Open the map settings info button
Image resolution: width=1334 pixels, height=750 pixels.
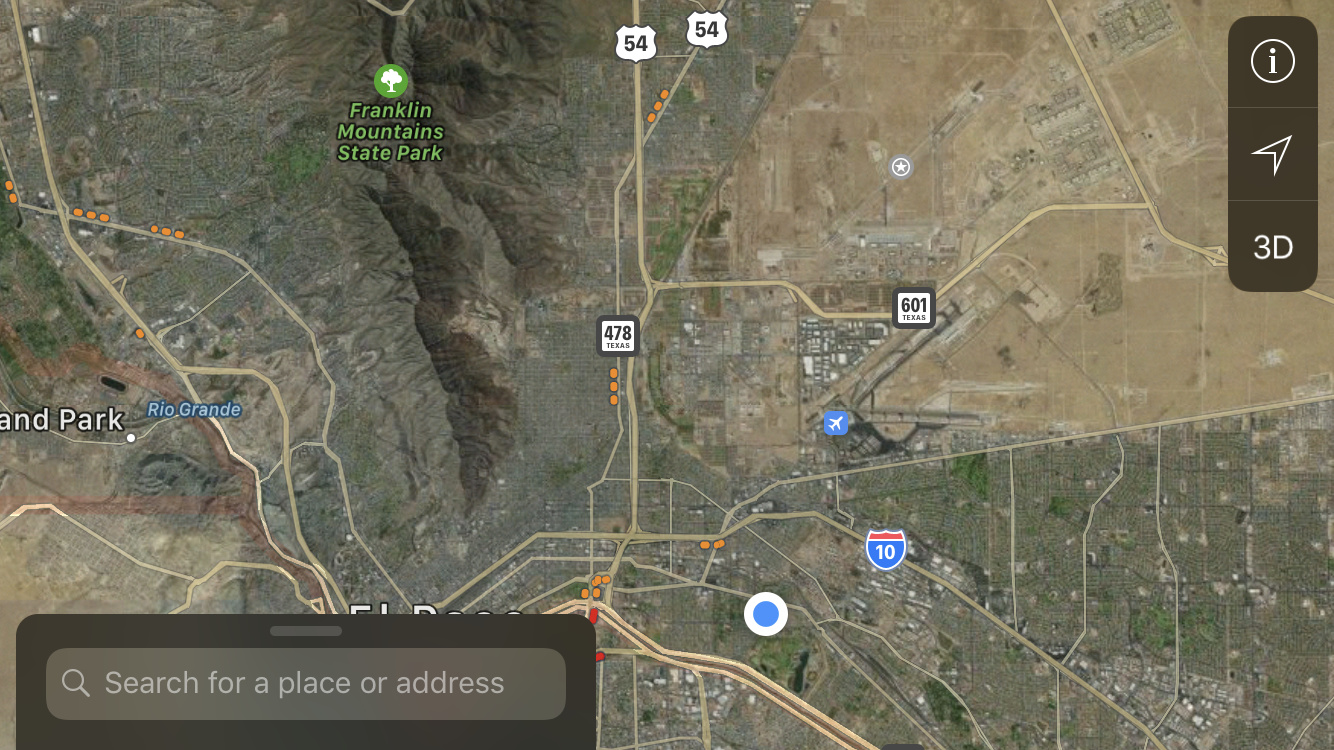1272,62
